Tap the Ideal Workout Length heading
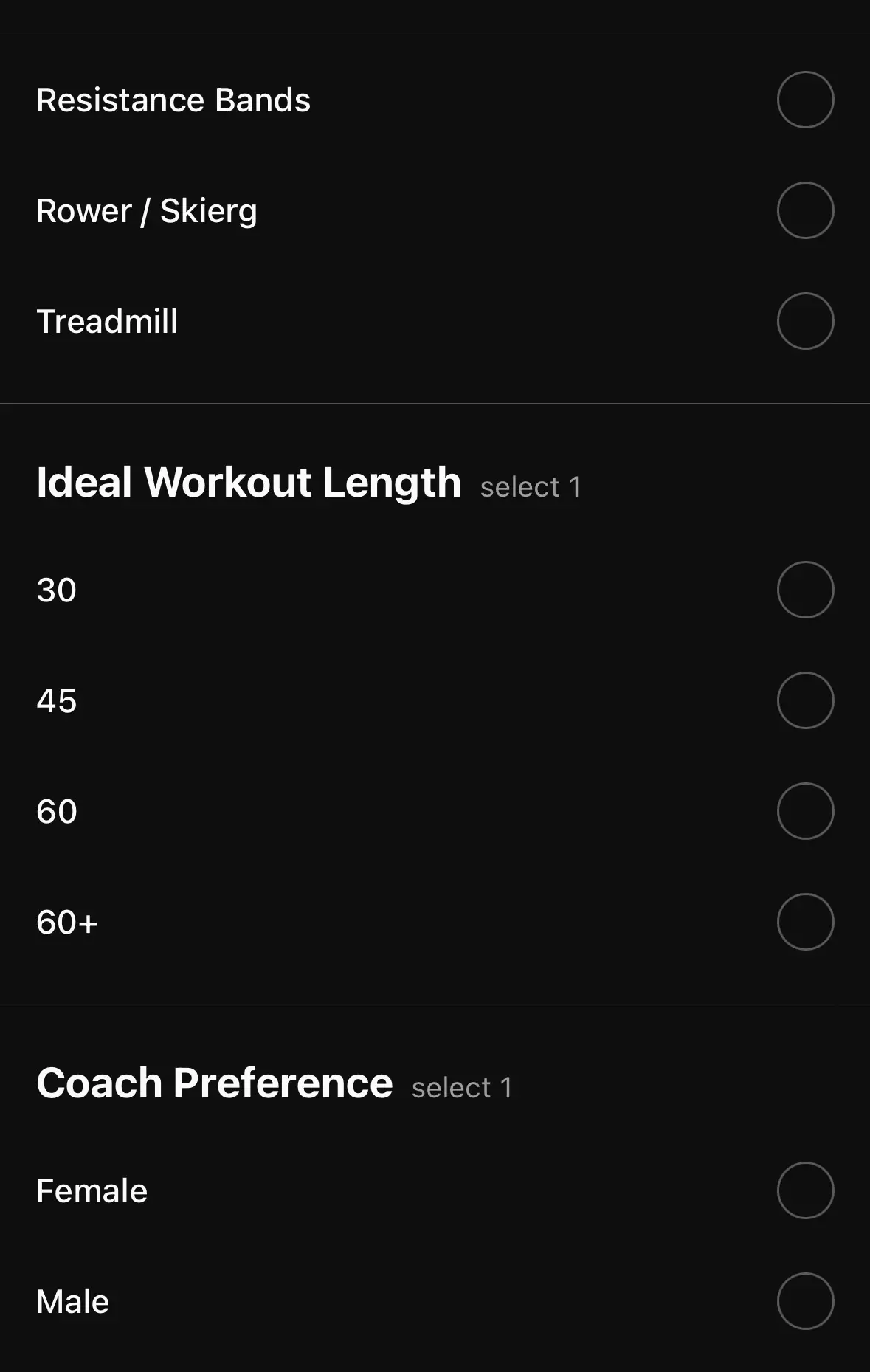This screenshot has height=1372, width=870. click(x=249, y=483)
